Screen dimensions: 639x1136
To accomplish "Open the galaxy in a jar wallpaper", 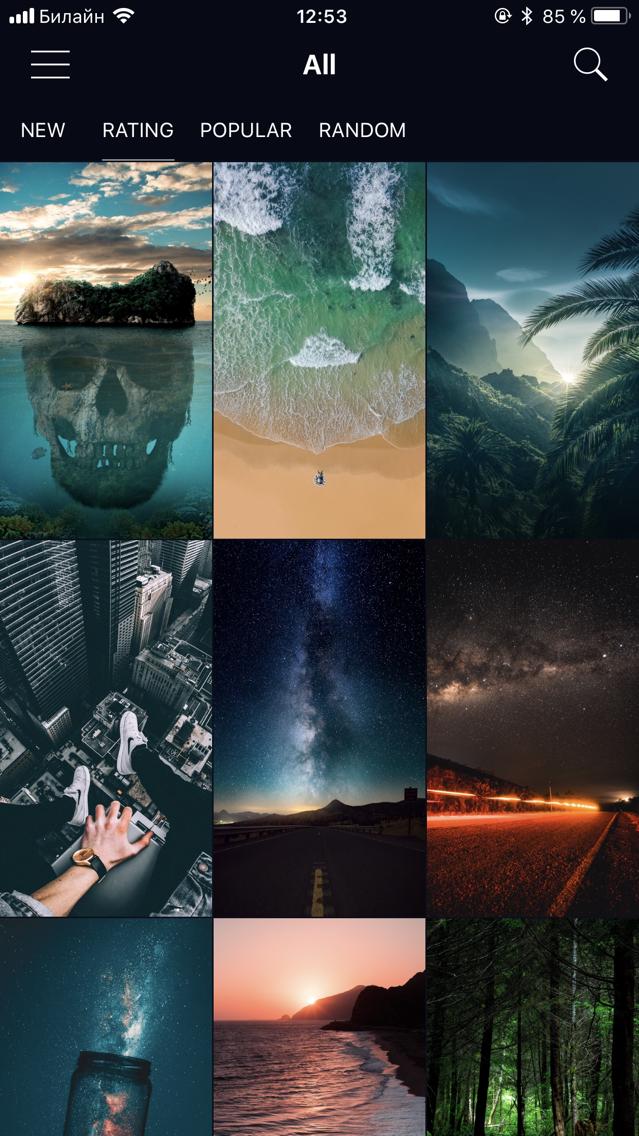I will pyautogui.click(x=106, y=1027).
